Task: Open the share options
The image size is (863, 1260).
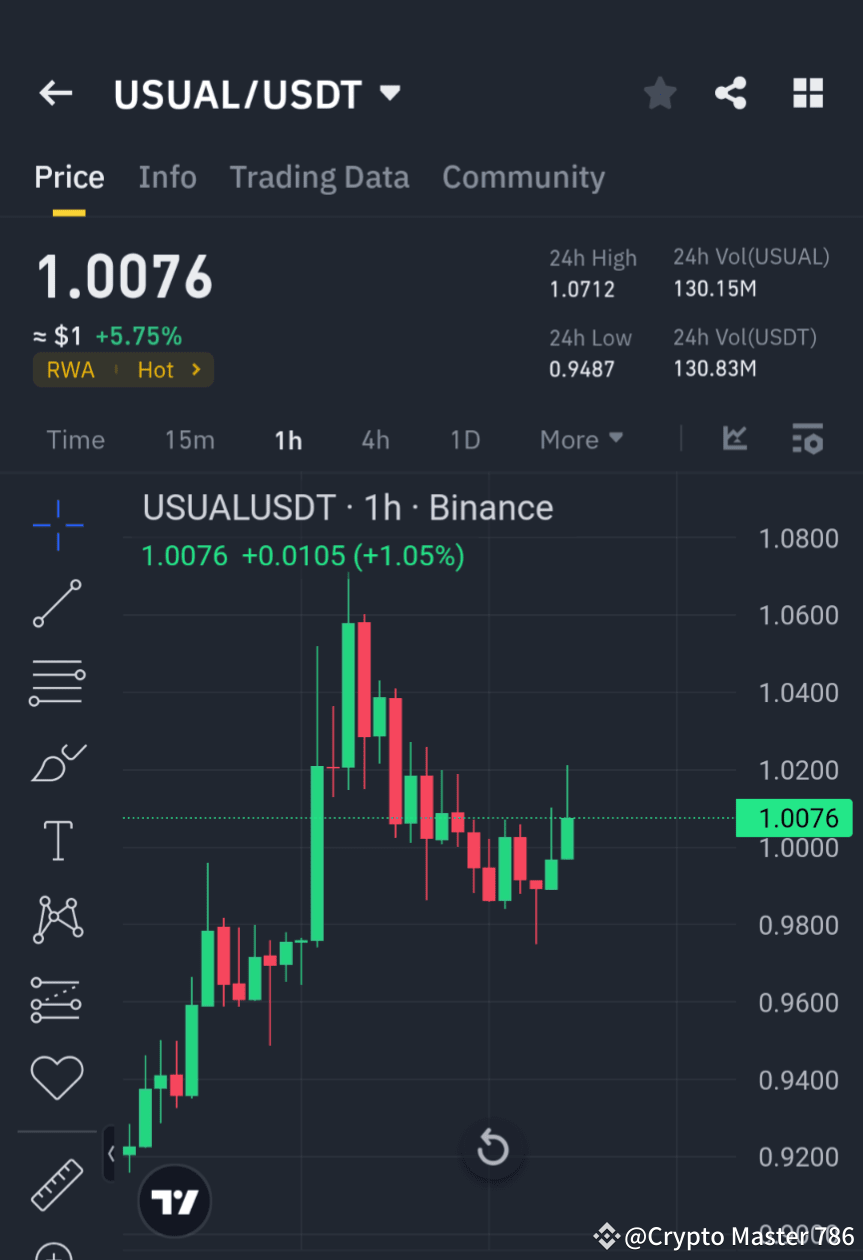Action: pyautogui.click(x=731, y=93)
